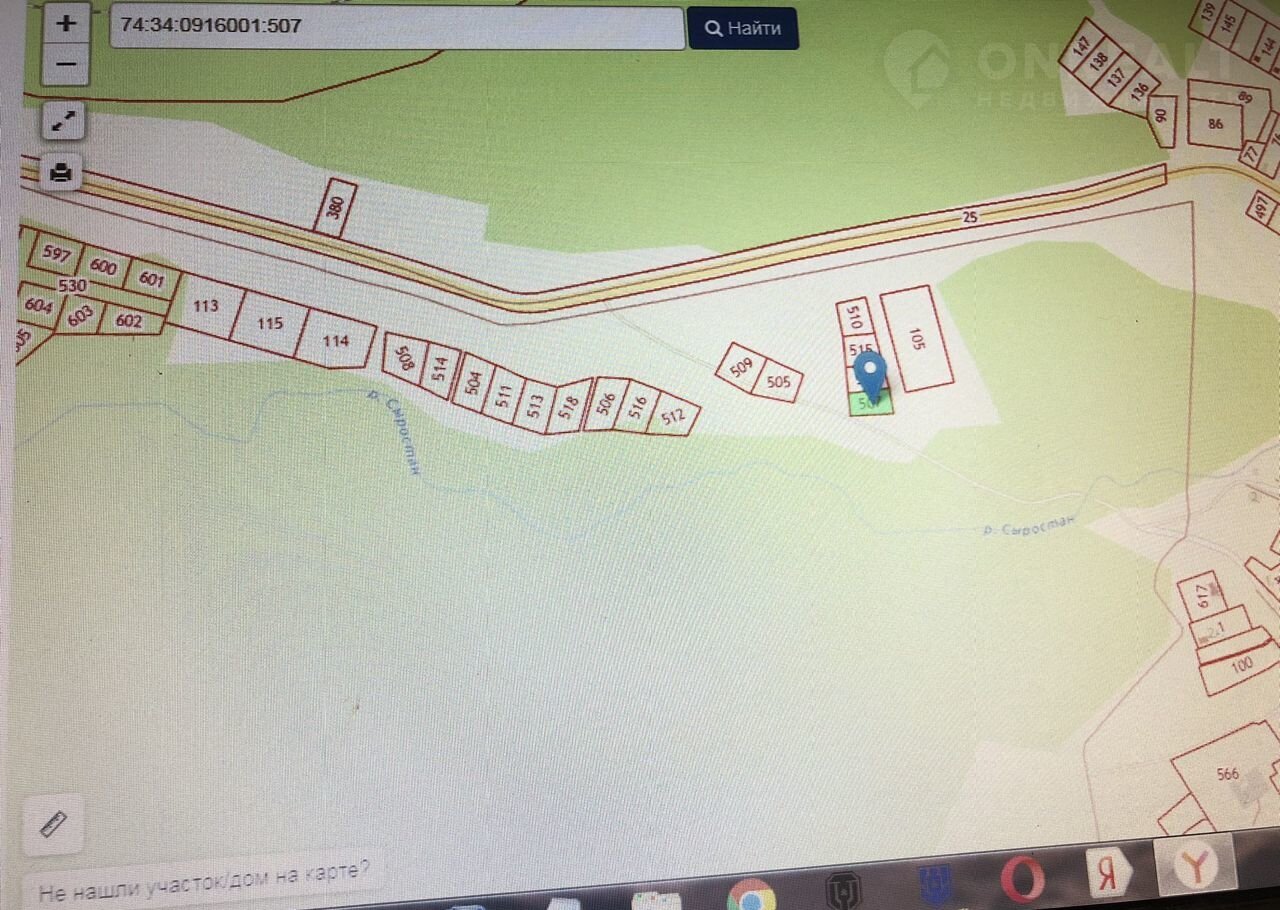
Task: Tap the Найти search button
Action: tap(742, 29)
